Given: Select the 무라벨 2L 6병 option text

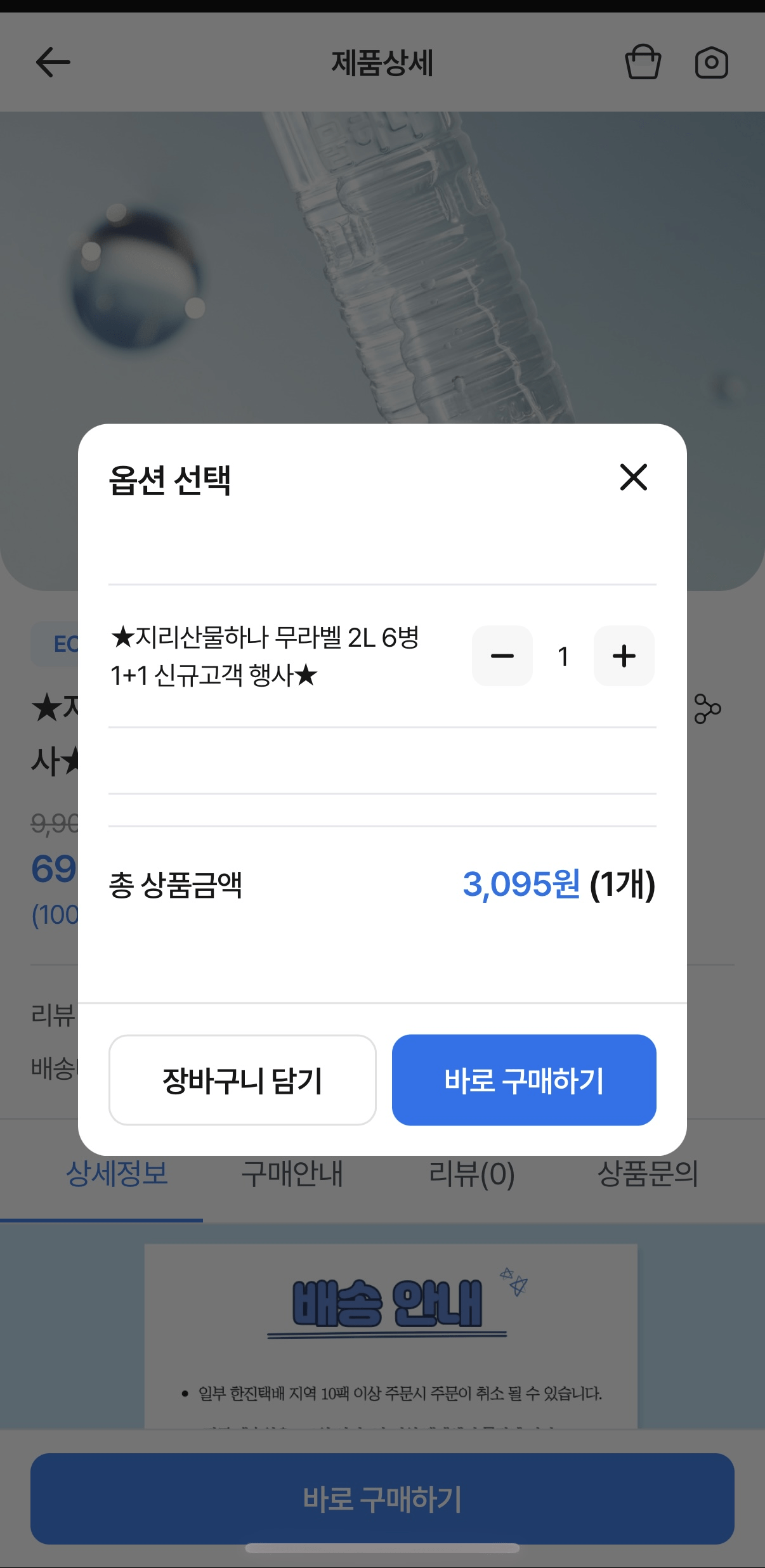Looking at the screenshot, I should point(266,657).
